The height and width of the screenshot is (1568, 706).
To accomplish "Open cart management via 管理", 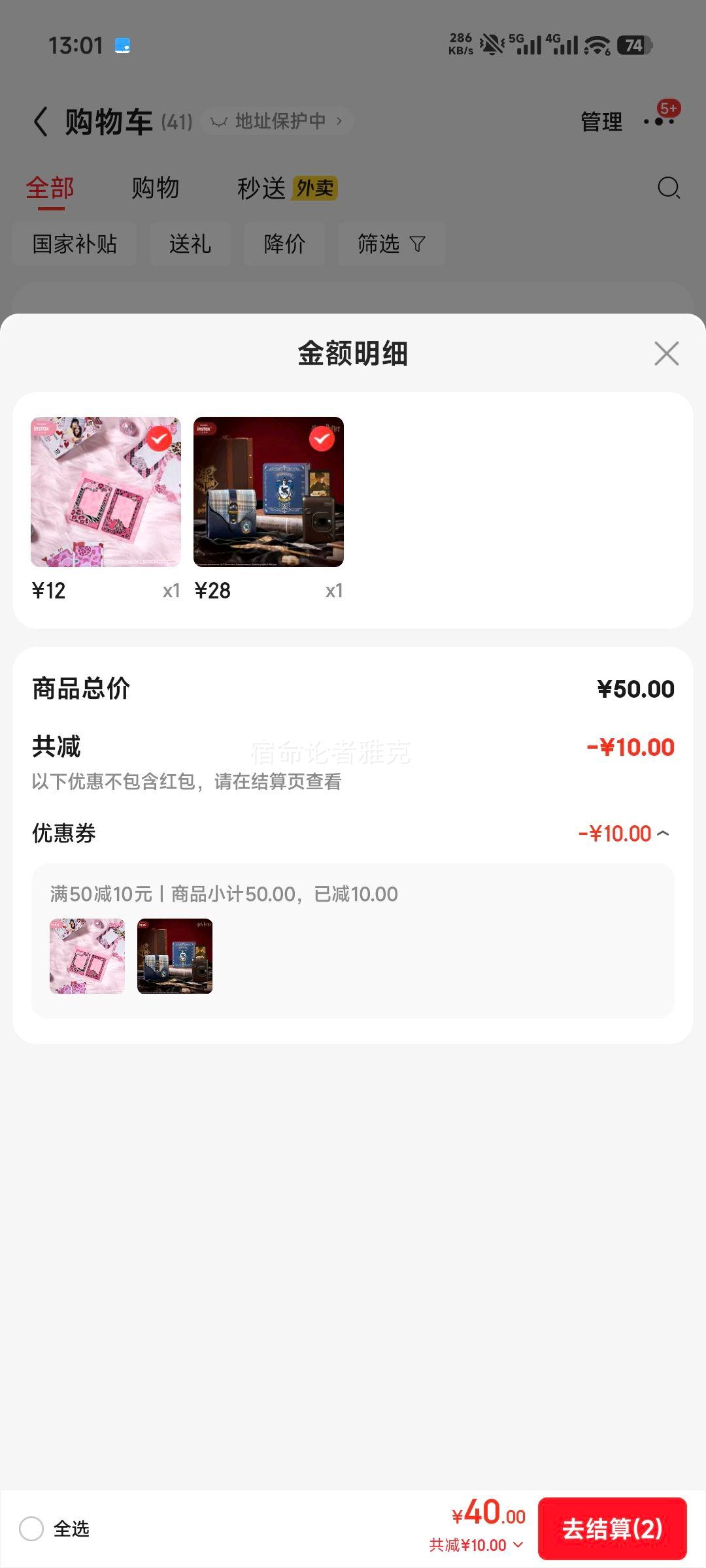I will click(x=599, y=121).
